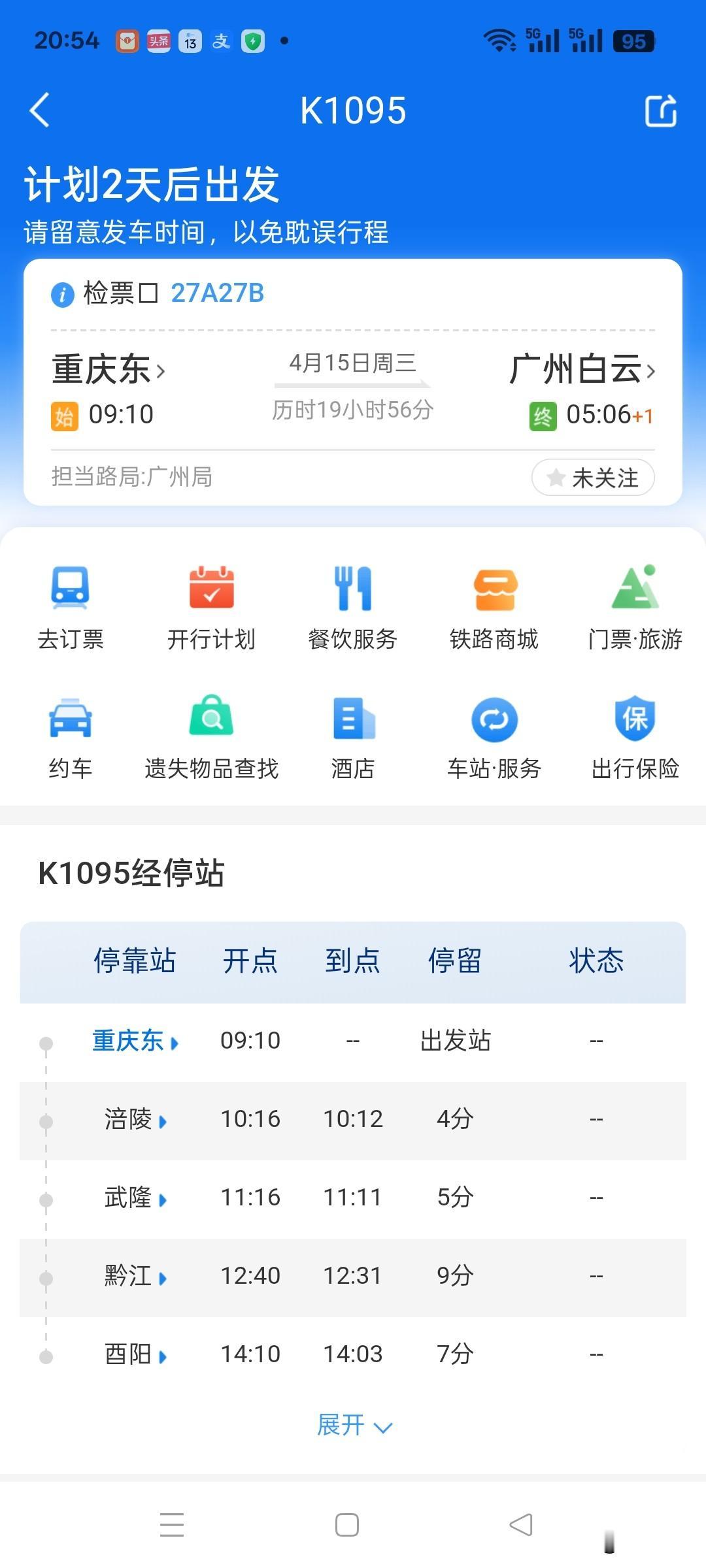
Task: Select the 酒店 hotel icon
Action: 353,735
